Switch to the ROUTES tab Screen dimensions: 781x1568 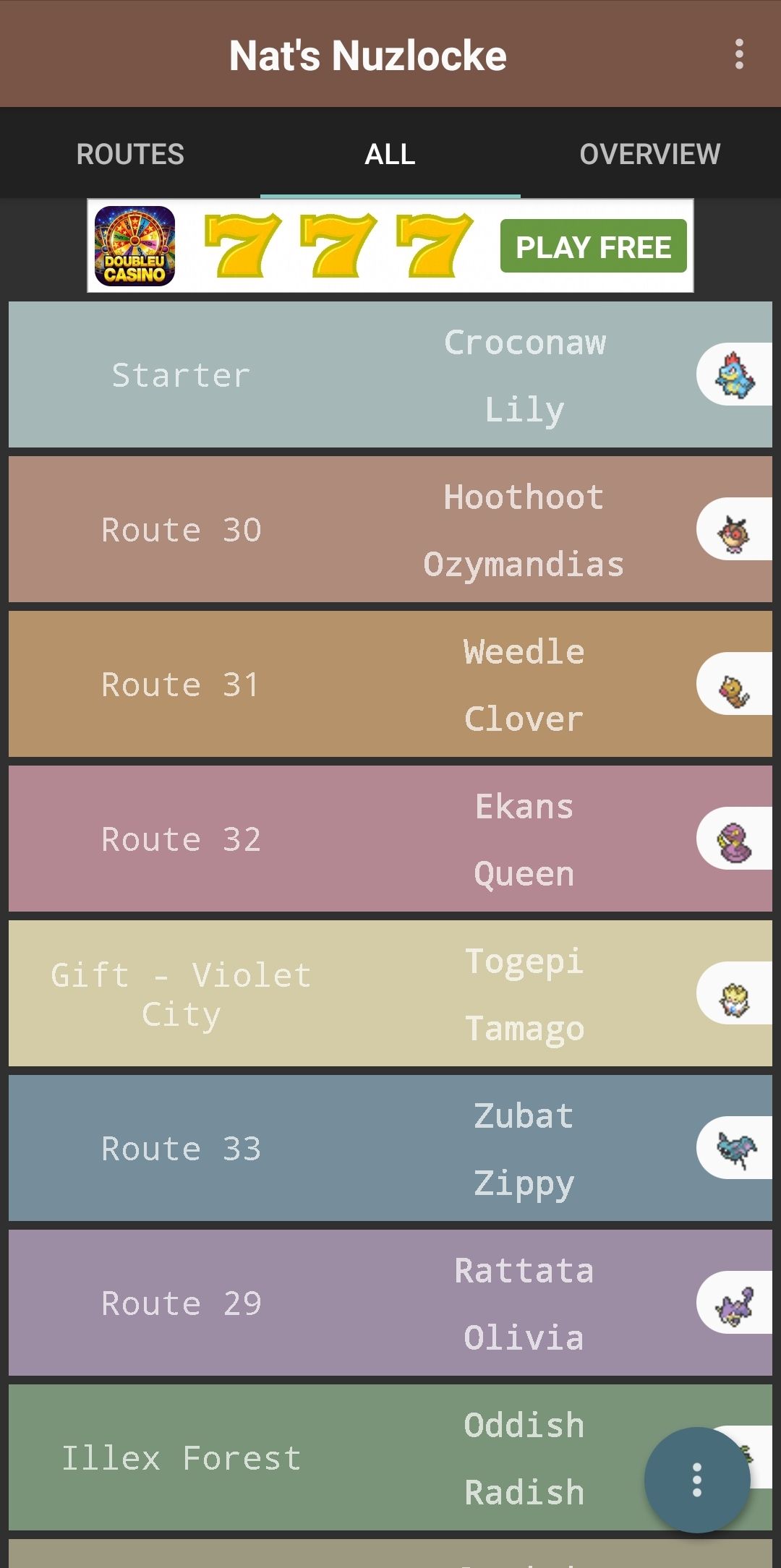point(130,153)
